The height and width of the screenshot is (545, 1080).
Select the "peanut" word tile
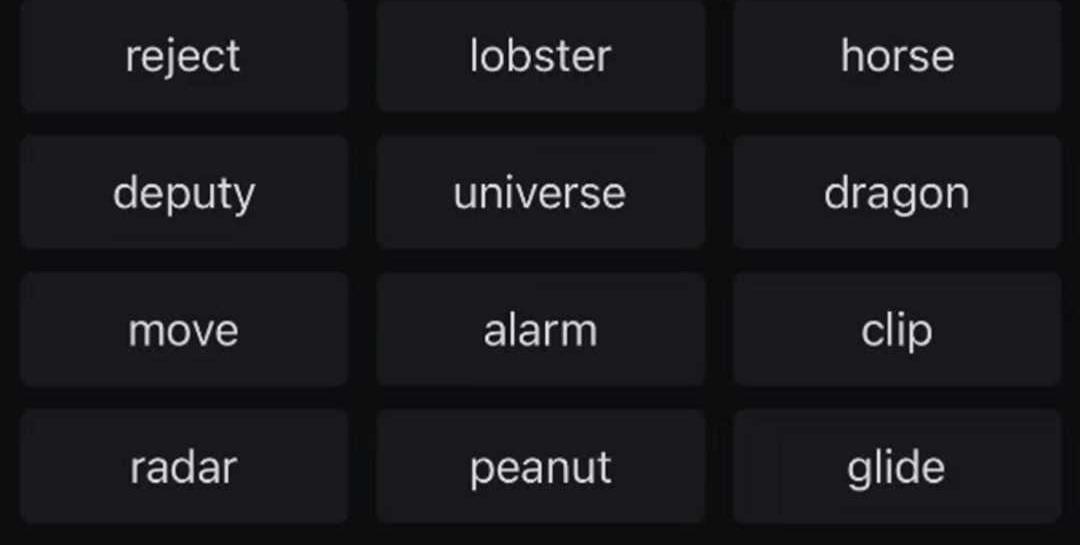[540, 466]
